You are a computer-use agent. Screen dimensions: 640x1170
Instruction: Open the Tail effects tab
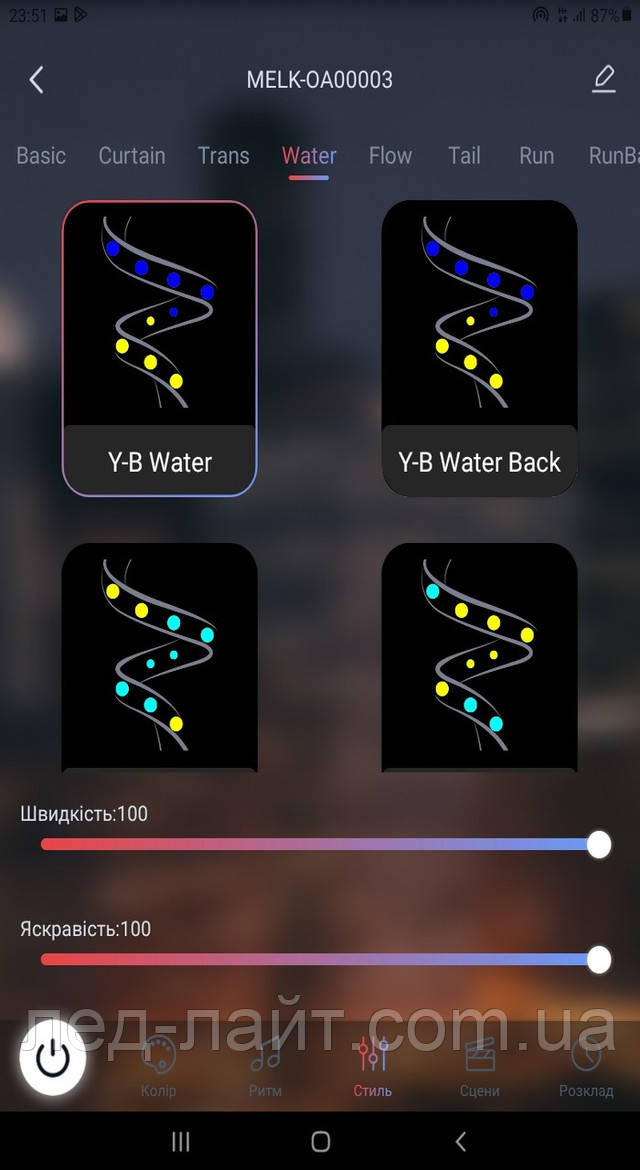(464, 156)
